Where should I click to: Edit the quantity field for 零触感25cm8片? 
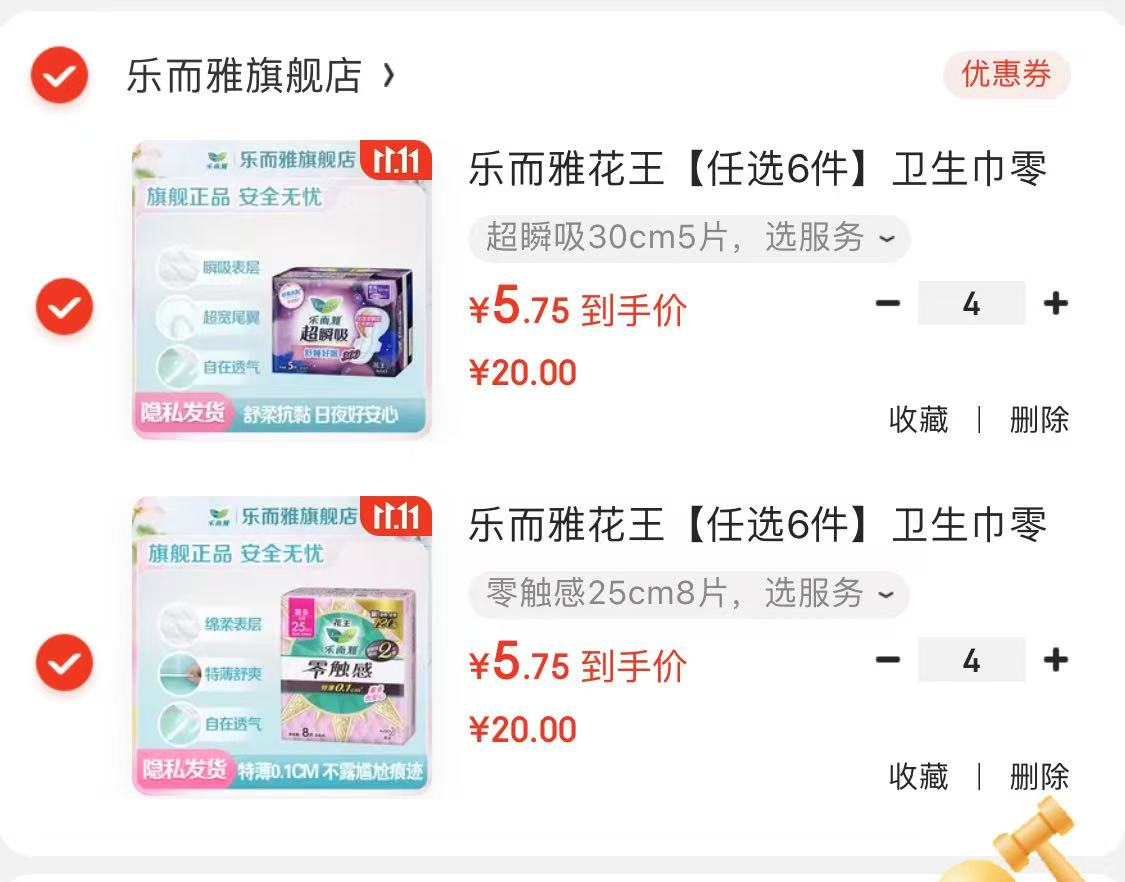click(971, 660)
